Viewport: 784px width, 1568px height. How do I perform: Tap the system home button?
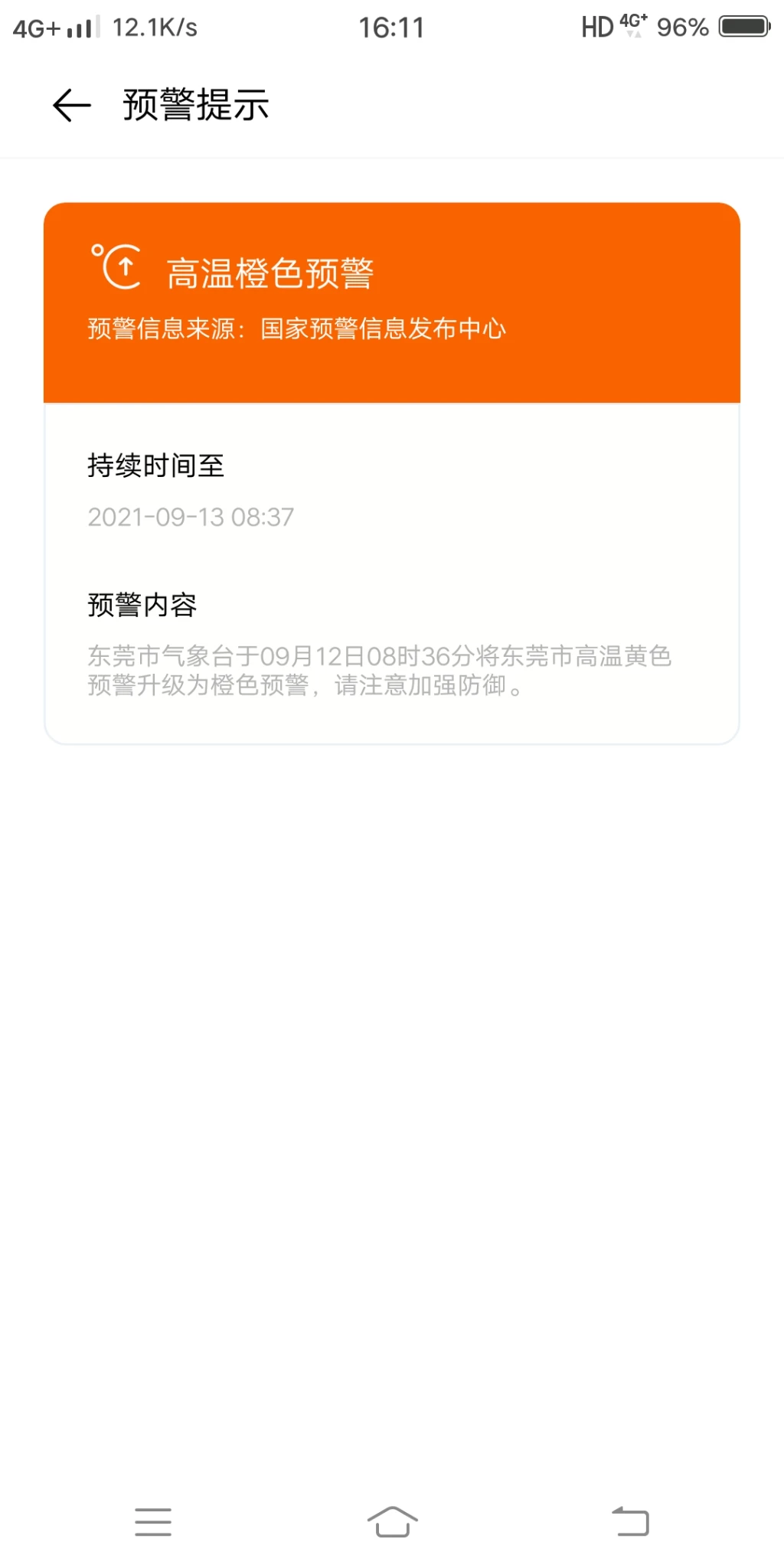[392, 1521]
